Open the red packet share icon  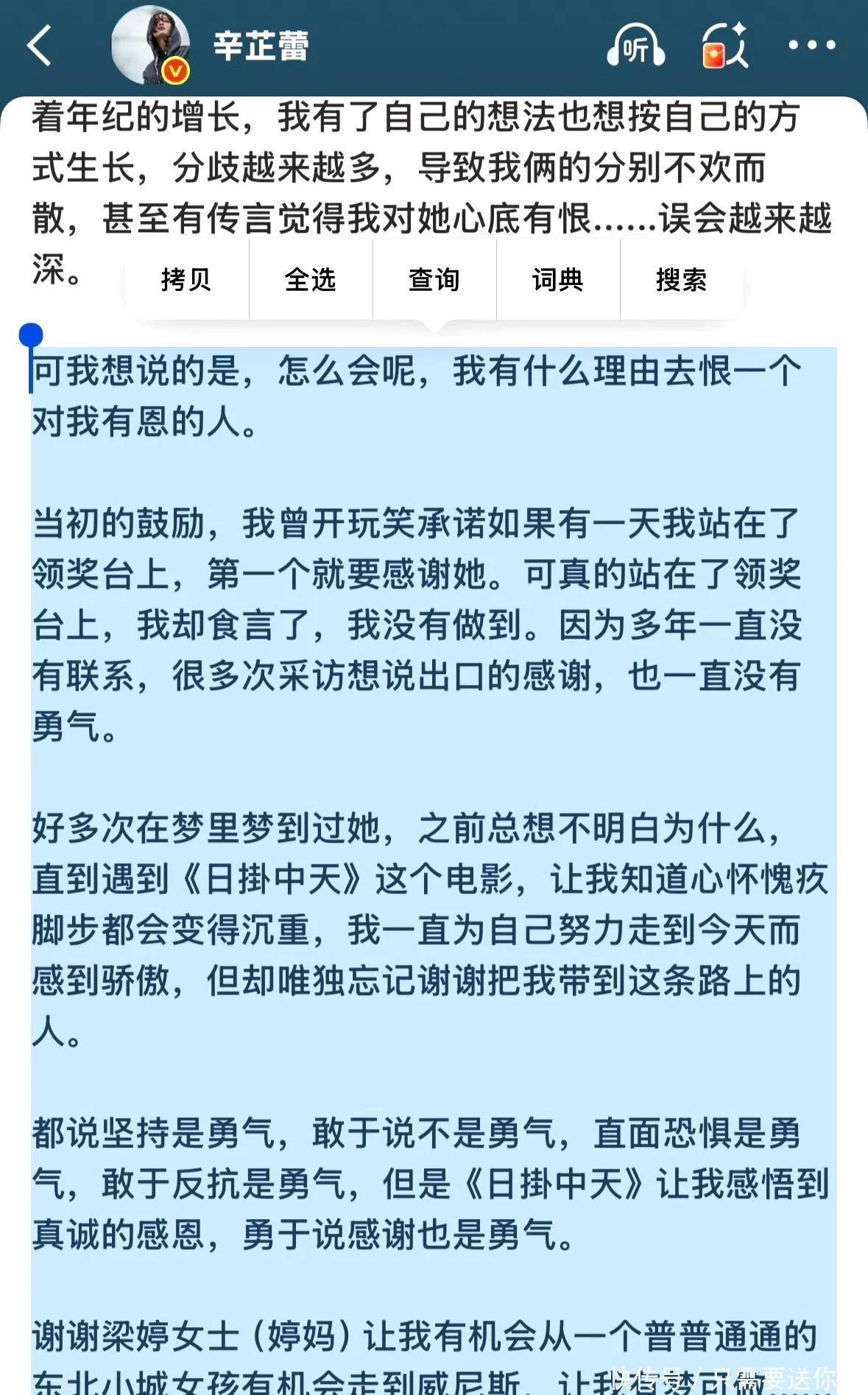click(724, 46)
